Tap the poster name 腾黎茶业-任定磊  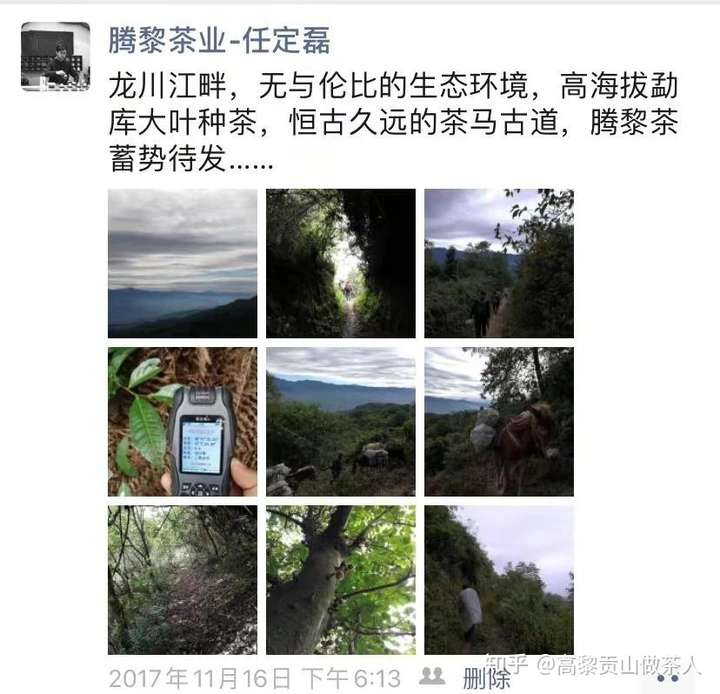click(x=219, y=40)
